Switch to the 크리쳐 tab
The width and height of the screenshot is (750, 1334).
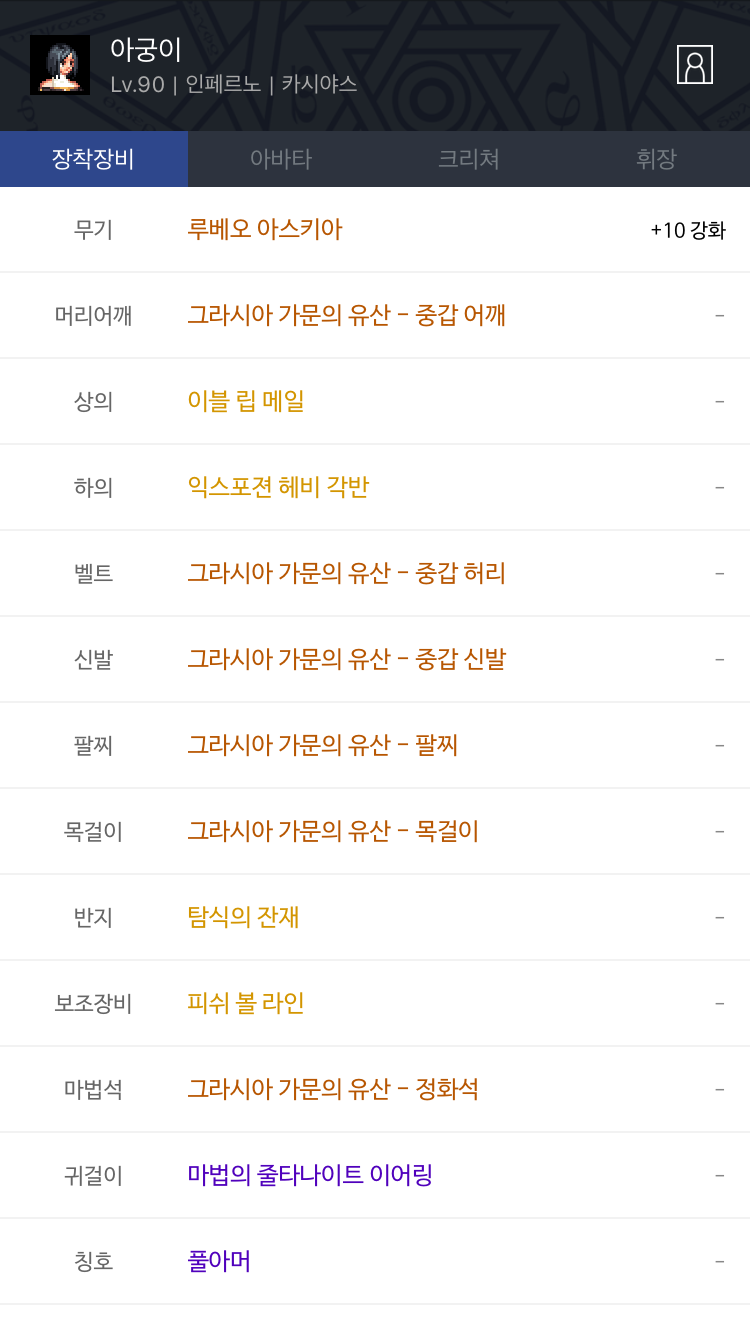469,159
